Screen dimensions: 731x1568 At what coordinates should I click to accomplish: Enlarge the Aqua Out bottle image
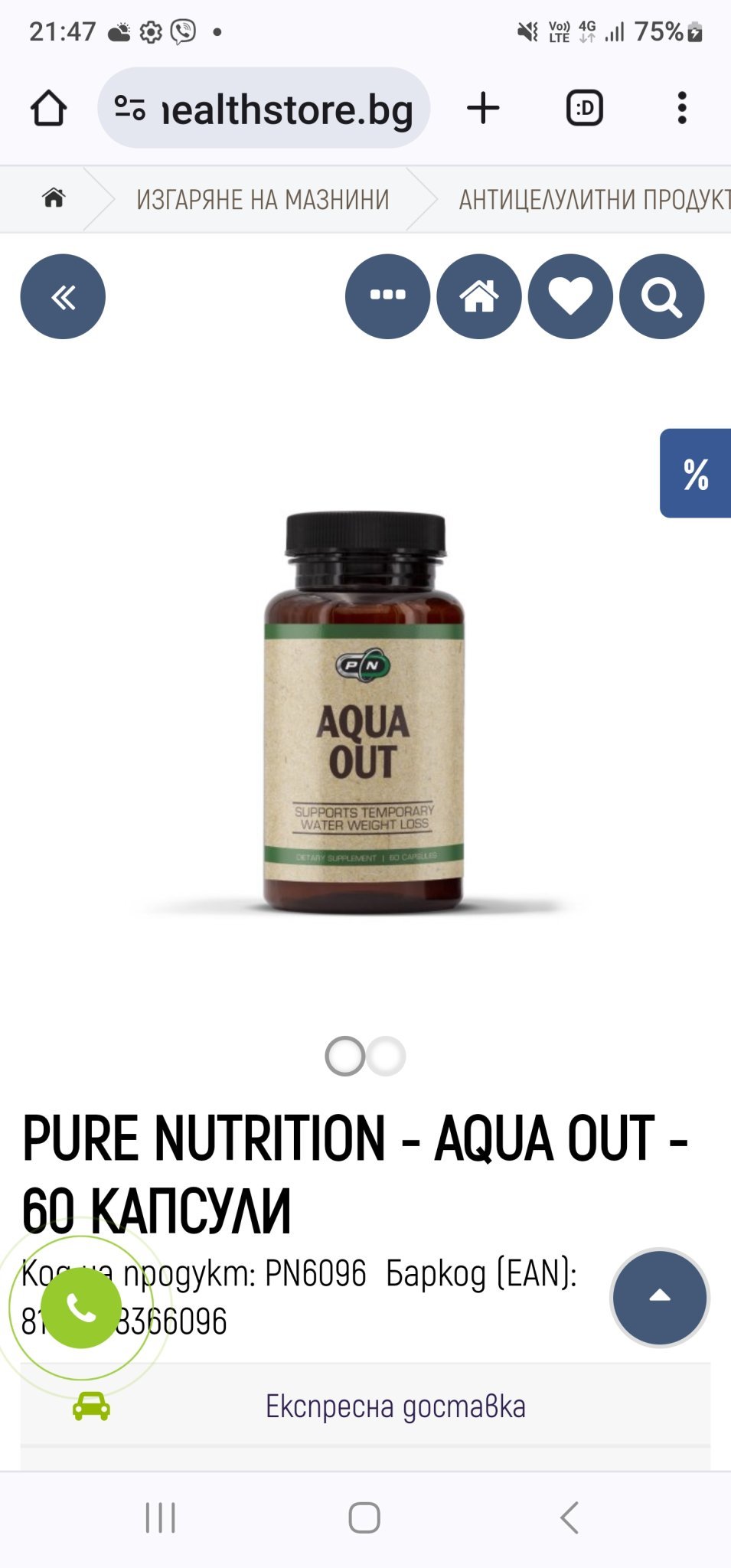(x=364, y=712)
